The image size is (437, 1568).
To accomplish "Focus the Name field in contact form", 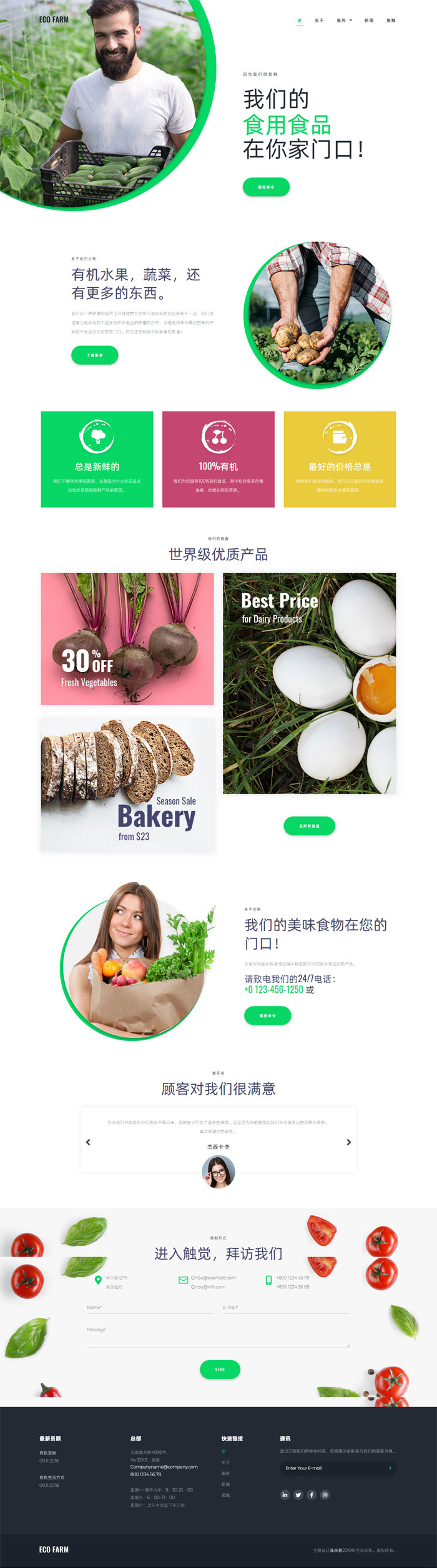I will (x=150, y=1307).
